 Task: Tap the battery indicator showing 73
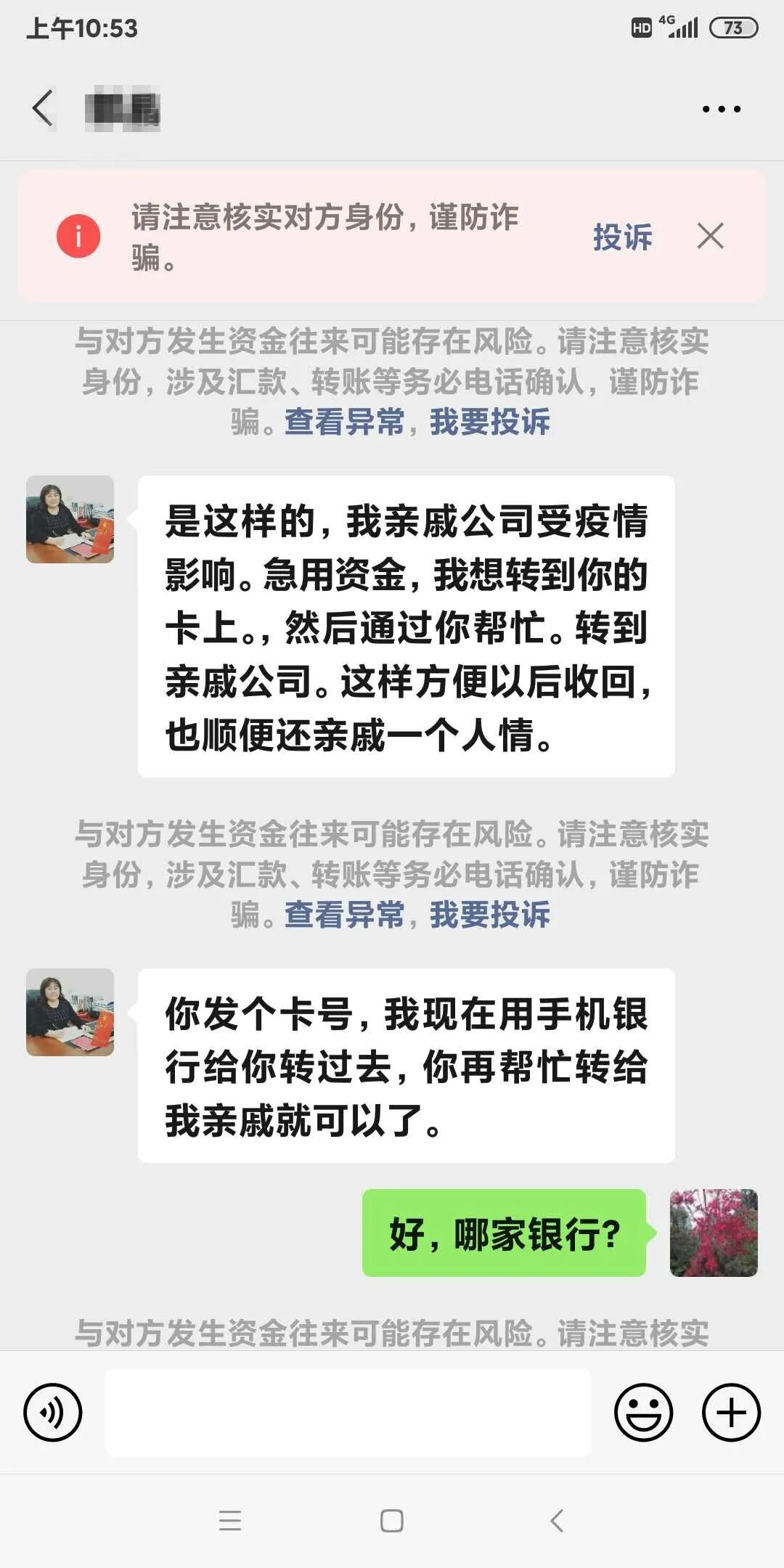(x=734, y=28)
